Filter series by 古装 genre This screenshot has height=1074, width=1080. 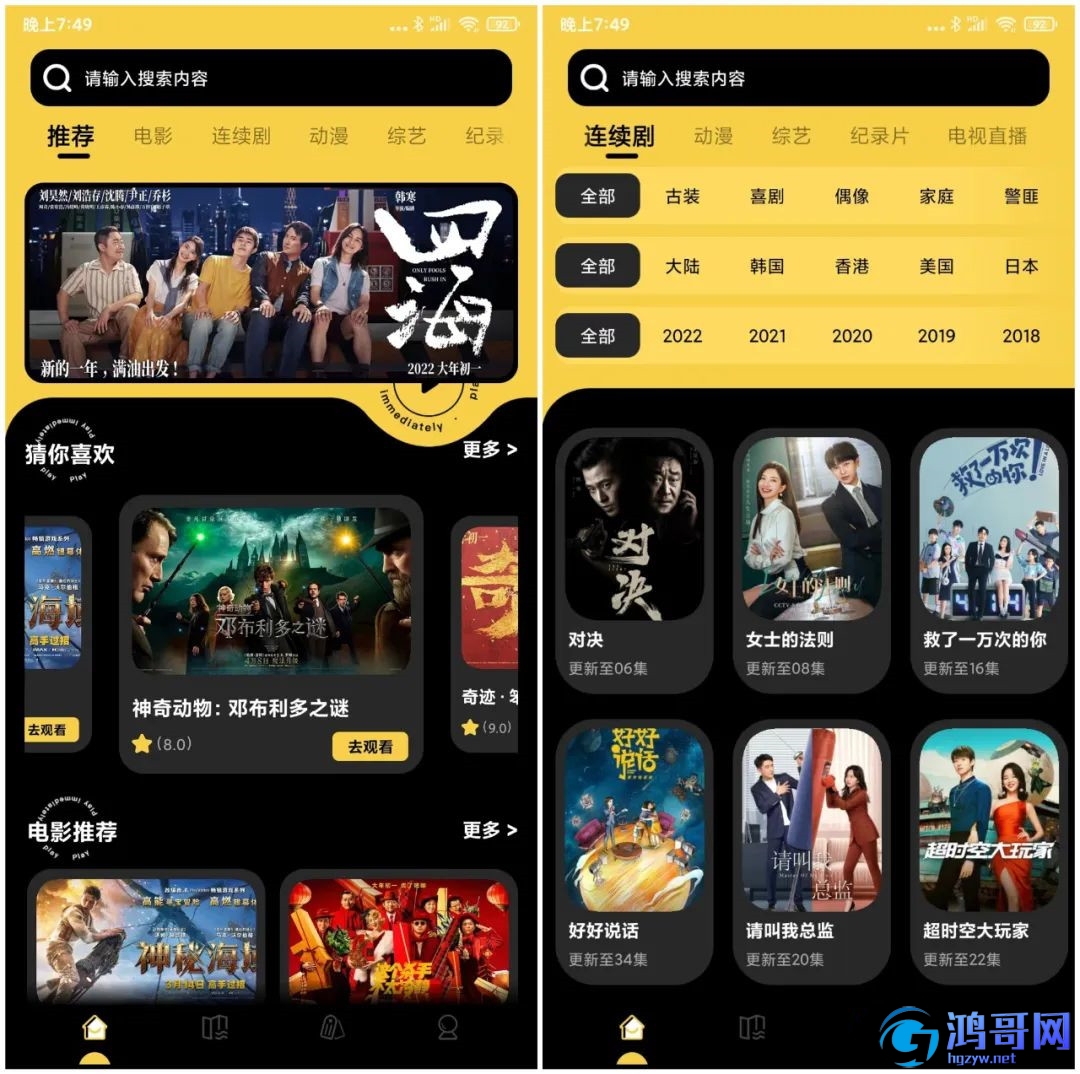tap(682, 196)
